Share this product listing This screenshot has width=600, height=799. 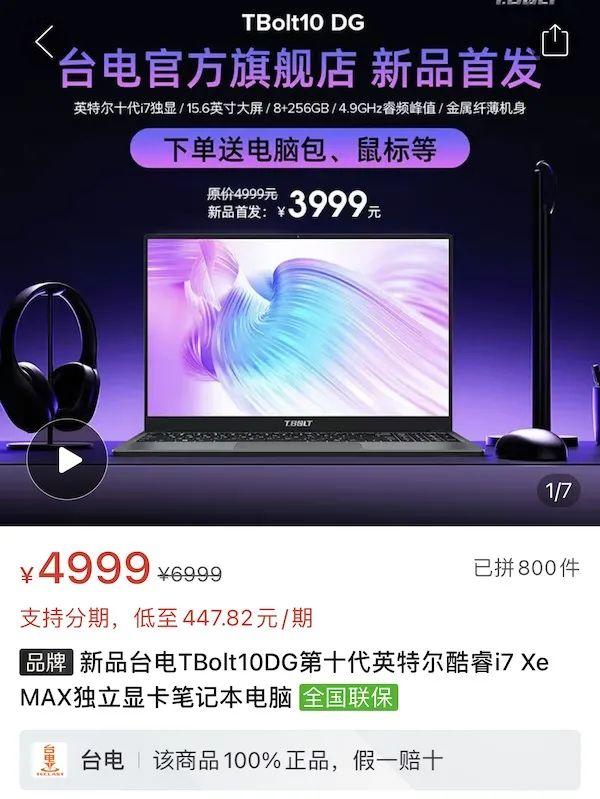tap(554, 41)
